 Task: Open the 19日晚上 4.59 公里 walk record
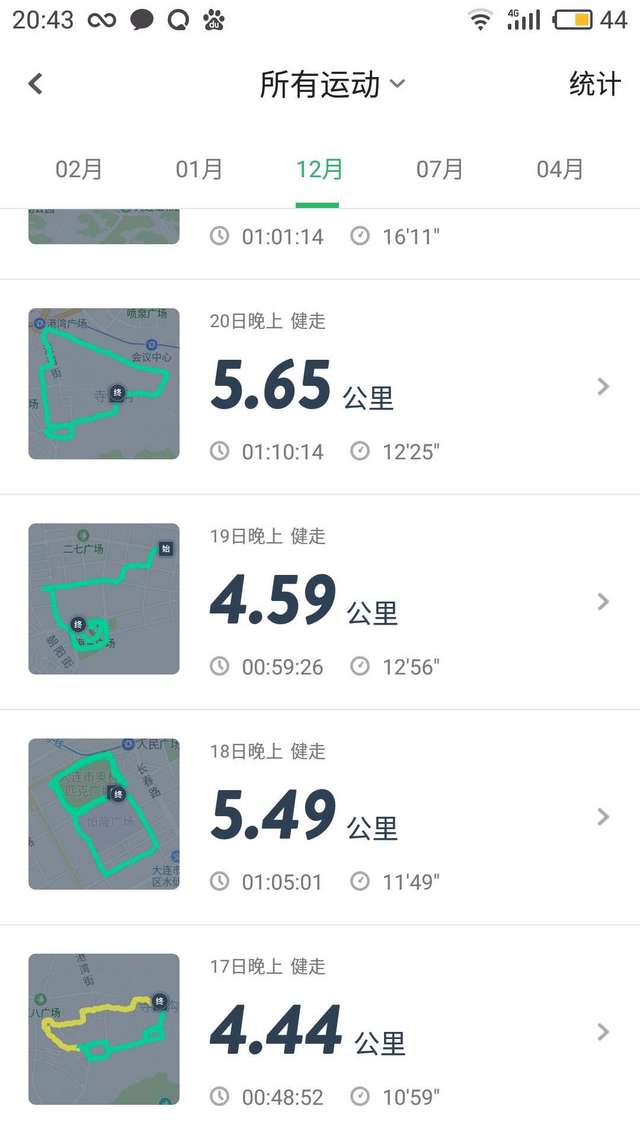coord(320,602)
